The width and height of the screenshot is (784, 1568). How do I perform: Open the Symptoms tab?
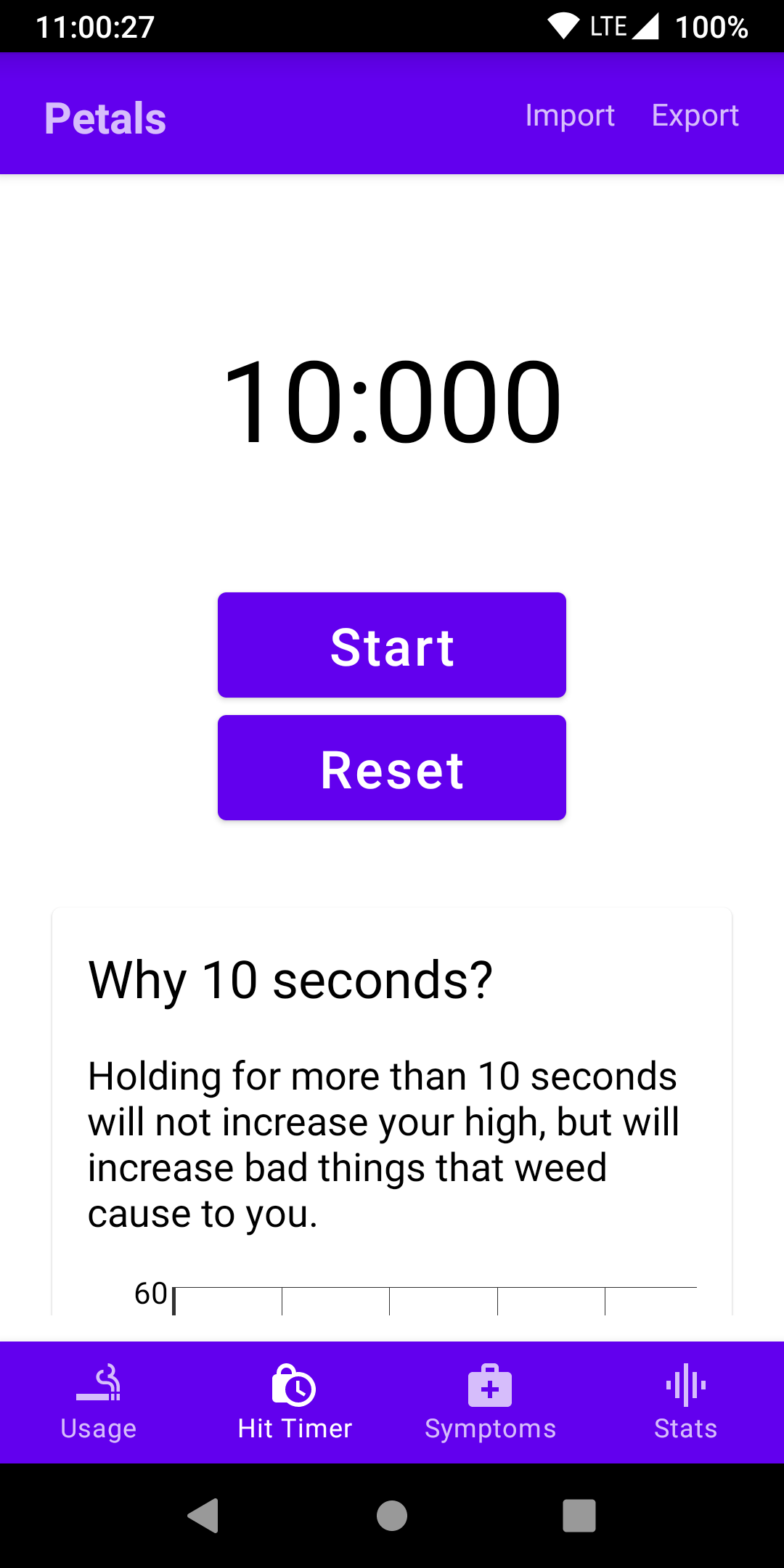pyautogui.click(x=490, y=1402)
